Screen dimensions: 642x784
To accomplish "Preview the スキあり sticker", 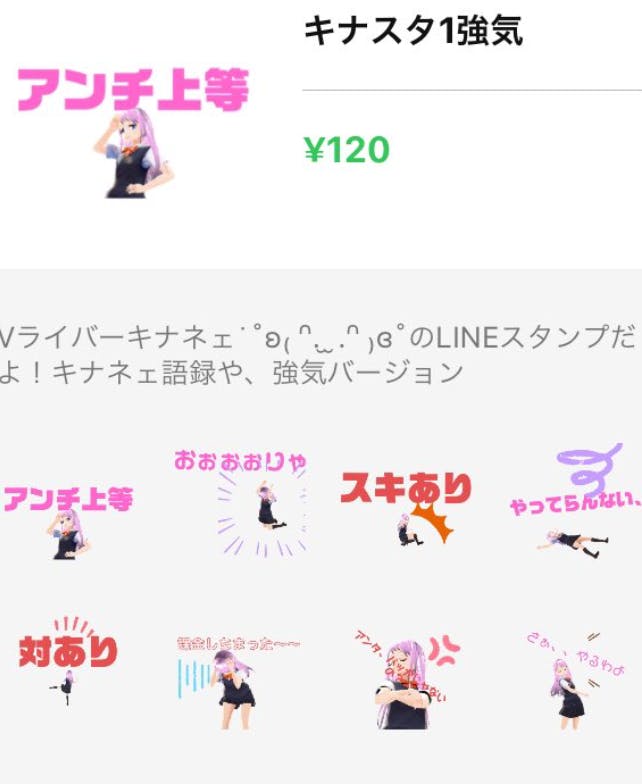I will pyautogui.click(x=406, y=507).
